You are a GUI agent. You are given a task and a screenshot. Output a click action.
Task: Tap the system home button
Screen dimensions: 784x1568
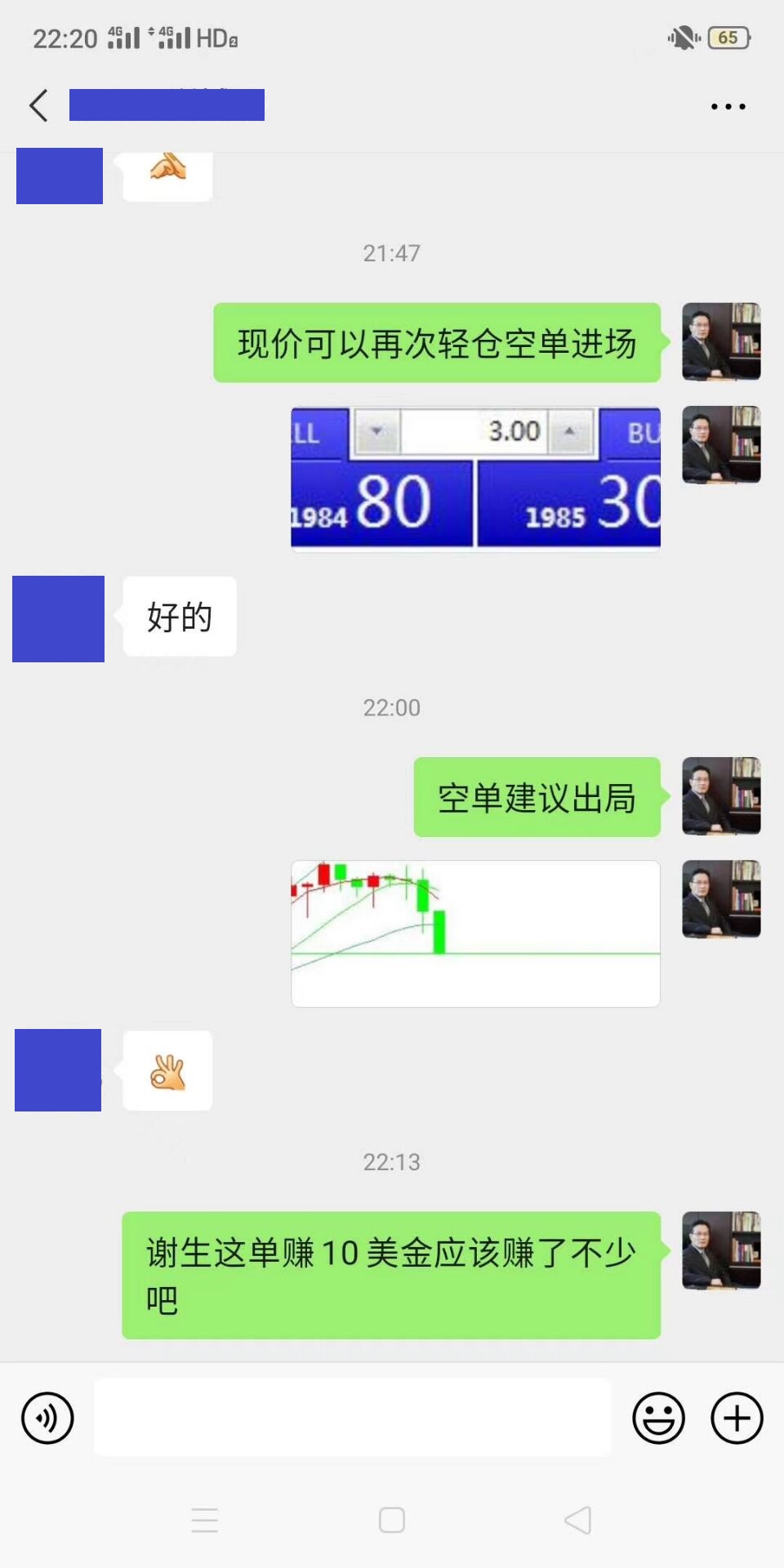tap(392, 1520)
